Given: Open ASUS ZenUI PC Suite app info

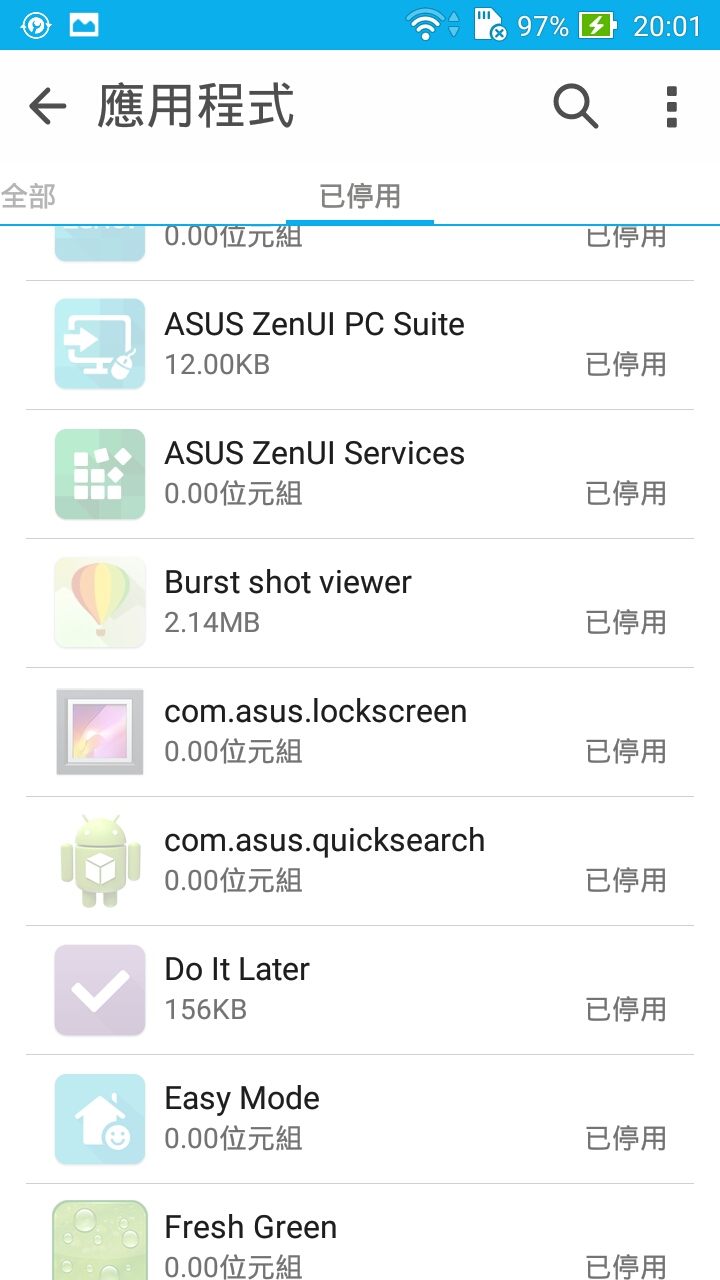Looking at the screenshot, I should tap(360, 345).
